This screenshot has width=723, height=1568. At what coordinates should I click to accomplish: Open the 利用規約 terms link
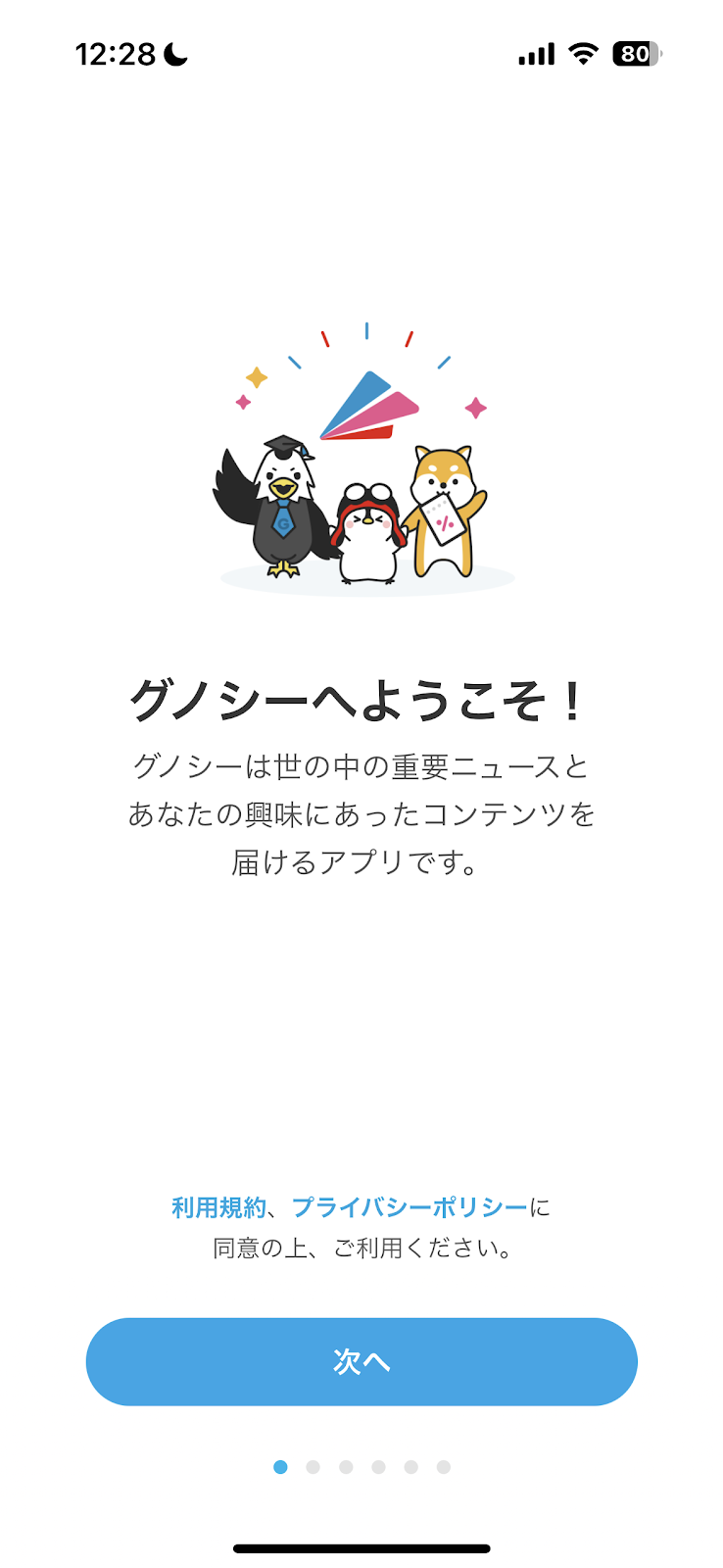pyautogui.click(x=218, y=1207)
